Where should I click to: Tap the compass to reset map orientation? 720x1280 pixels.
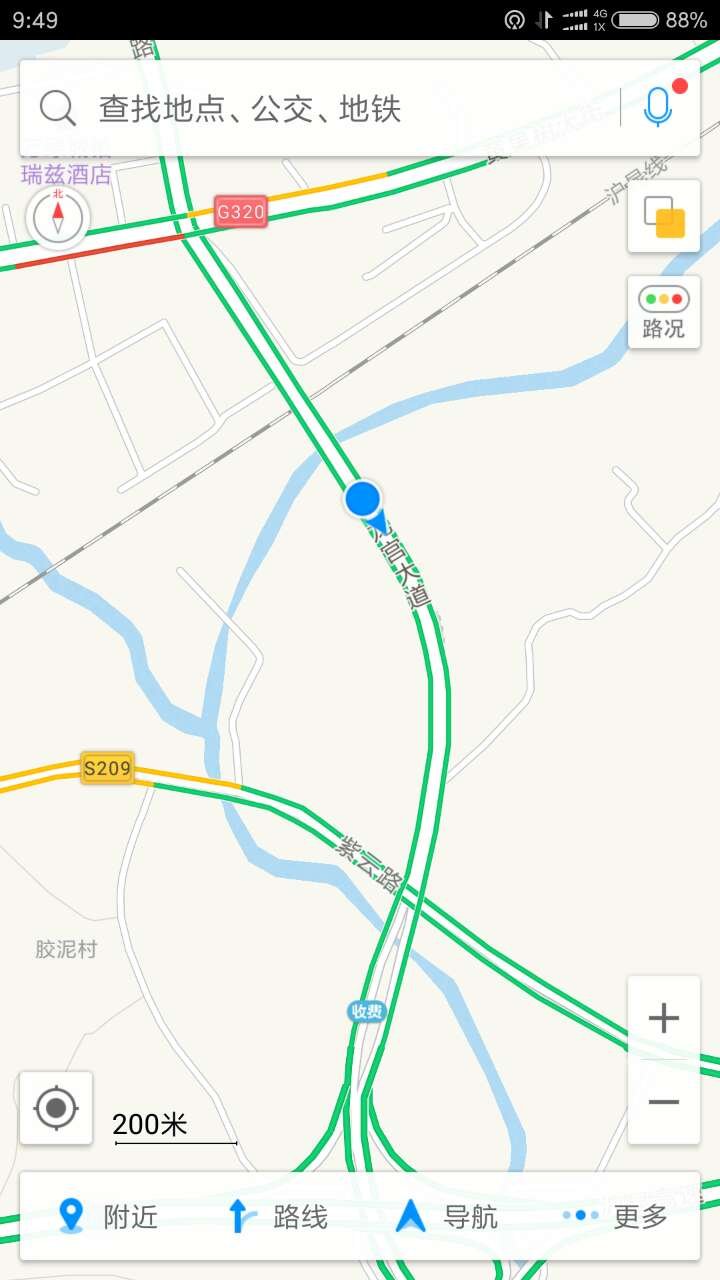[58, 217]
